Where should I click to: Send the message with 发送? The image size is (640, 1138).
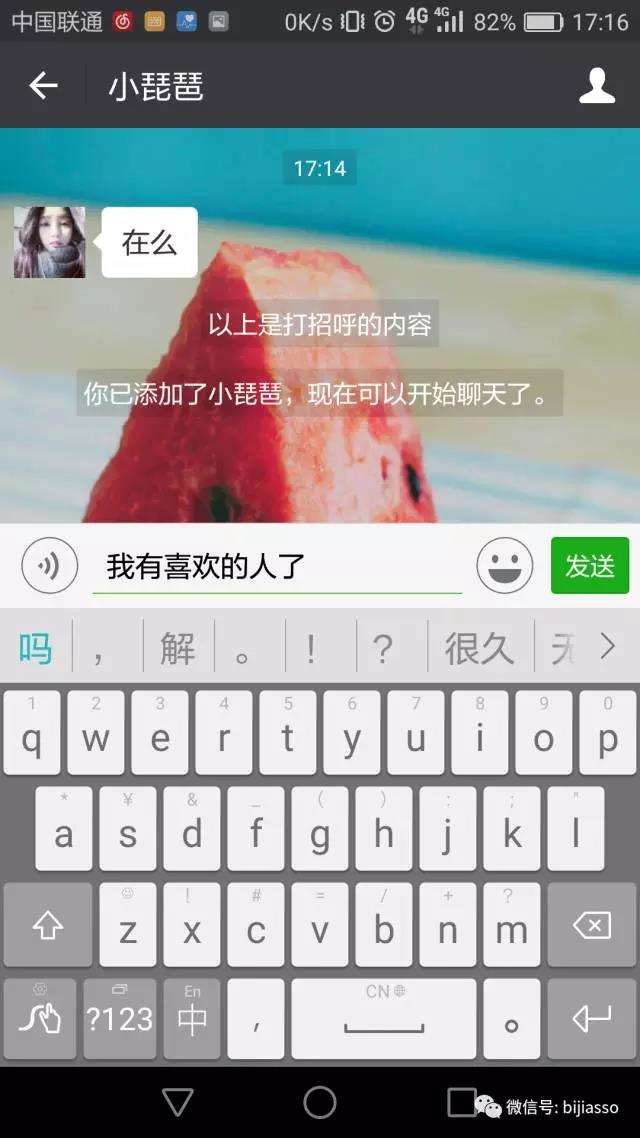tap(590, 566)
